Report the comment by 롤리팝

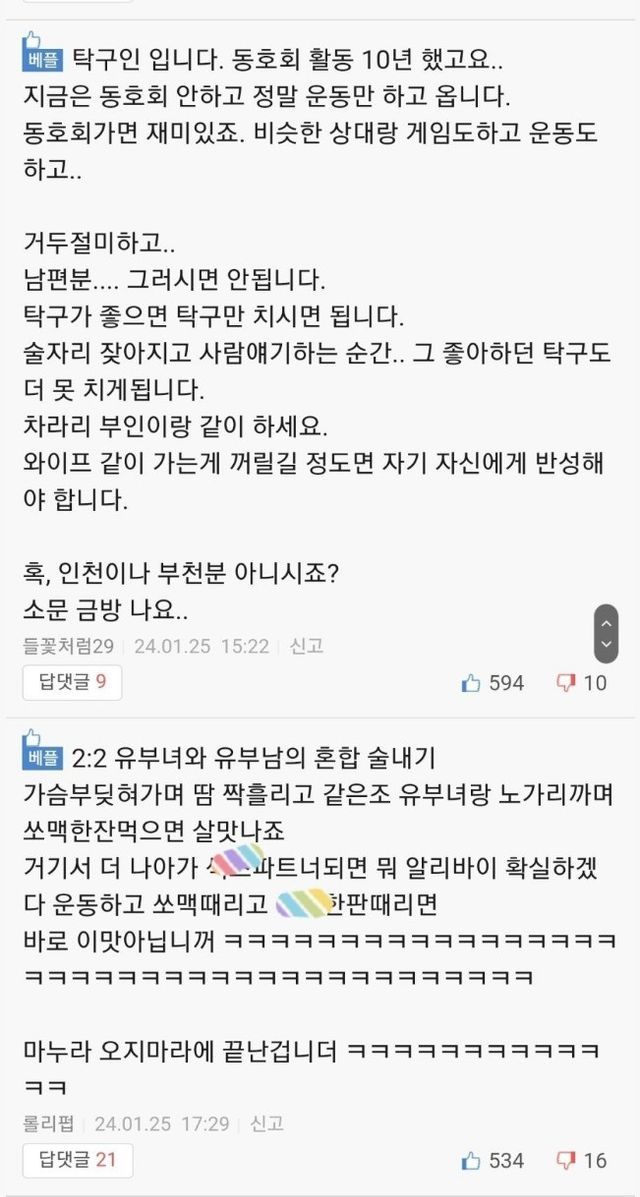coord(267,1124)
